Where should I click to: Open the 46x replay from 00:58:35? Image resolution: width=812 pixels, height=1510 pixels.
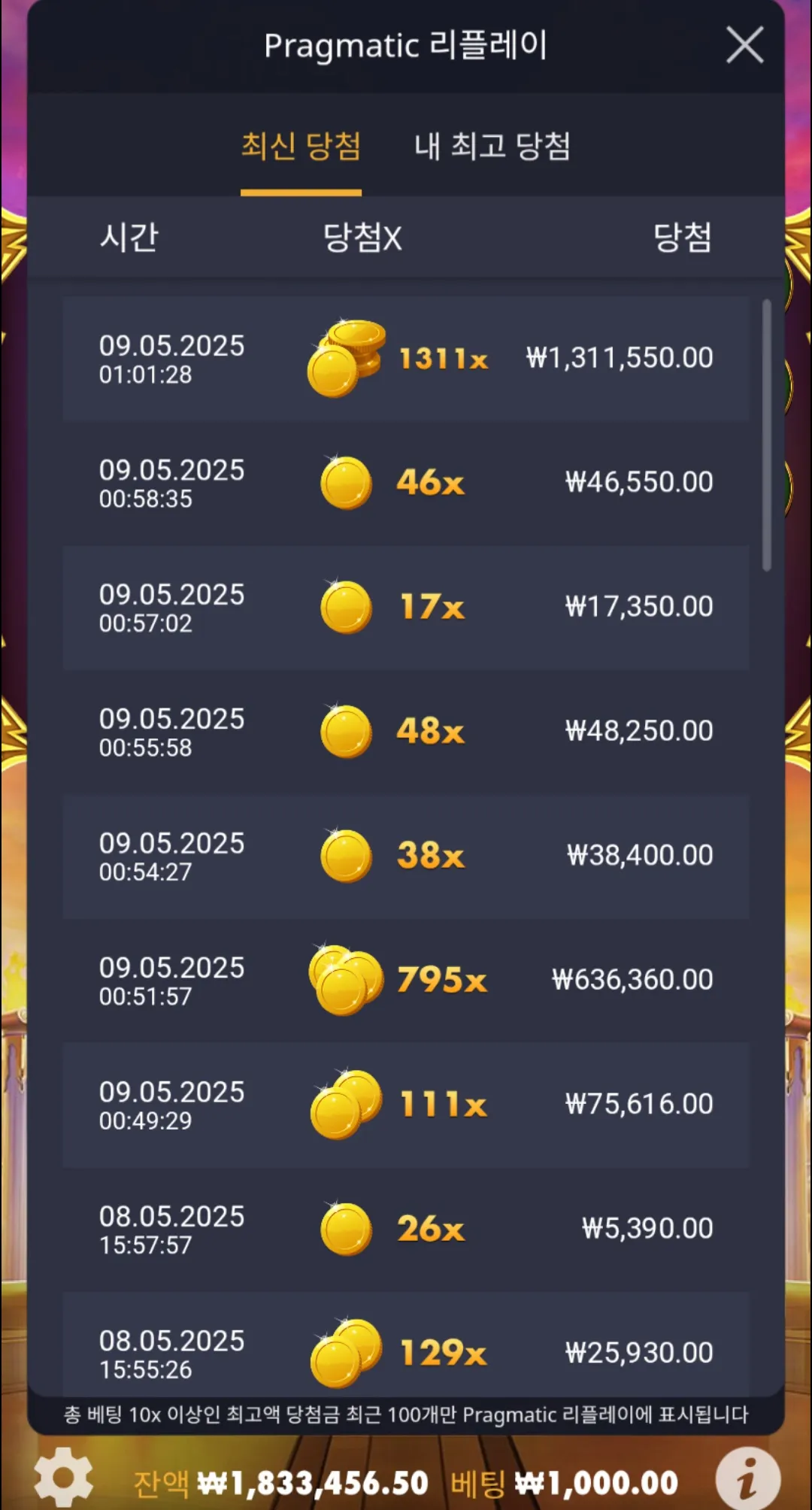pyautogui.click(x=406, y=483)
